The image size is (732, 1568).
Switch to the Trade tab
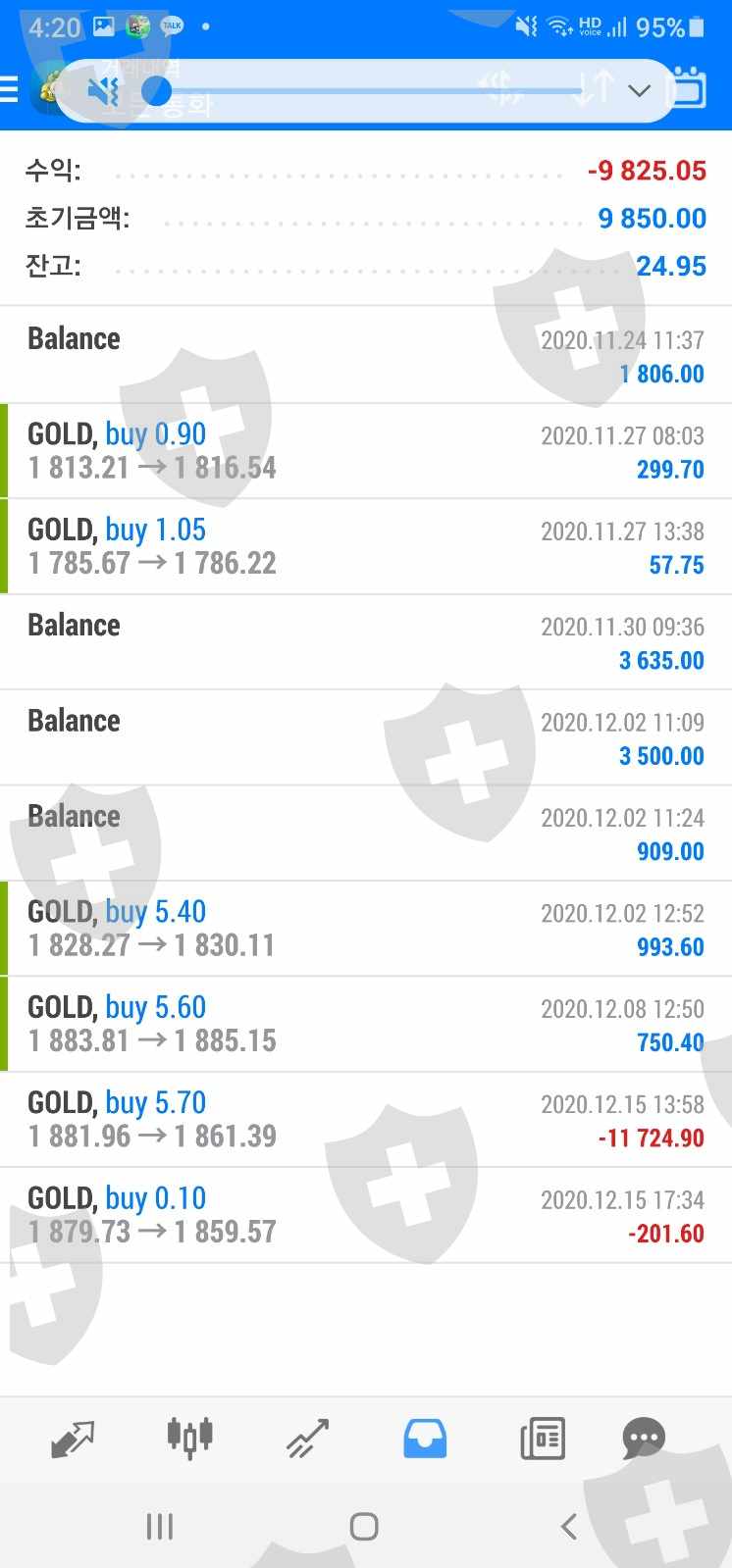[x=307, y=1439]
